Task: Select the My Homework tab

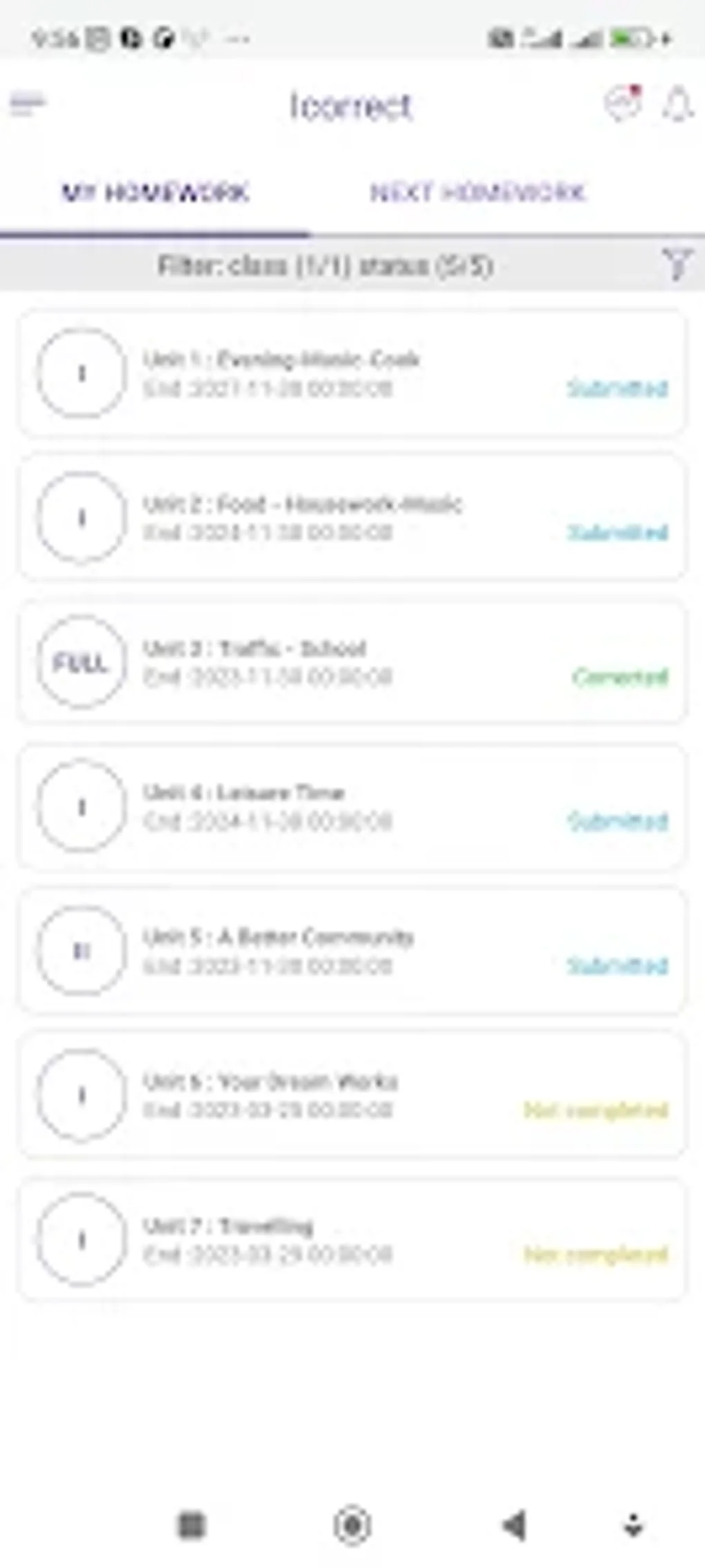Action: [x=156, y=193]
